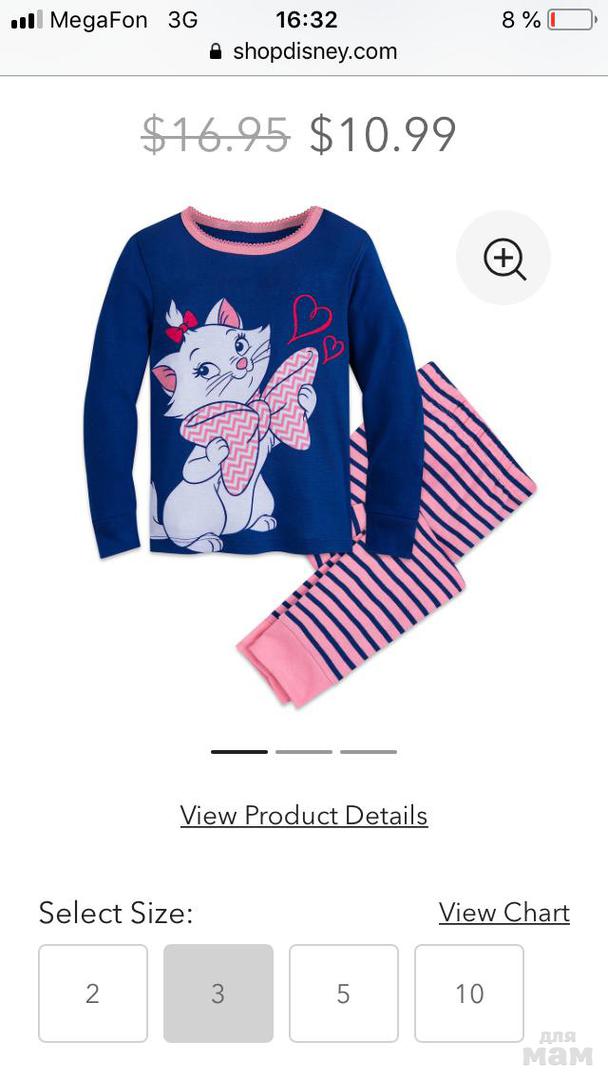The image size is (608, 1080).
Task: Zoom into the product image
Action: point(504,258)
